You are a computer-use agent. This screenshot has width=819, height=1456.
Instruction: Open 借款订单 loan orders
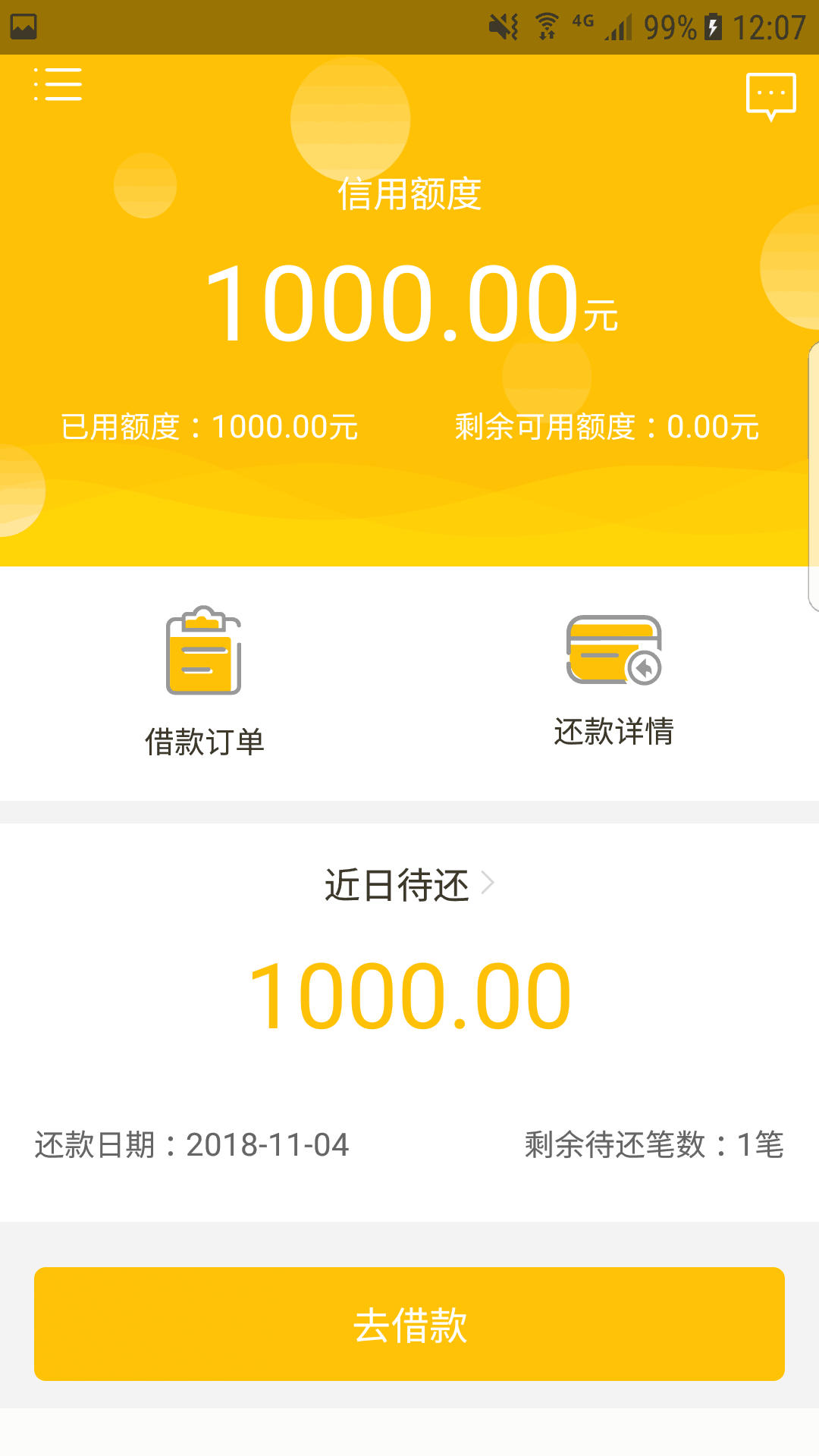[x=204, y=682]
